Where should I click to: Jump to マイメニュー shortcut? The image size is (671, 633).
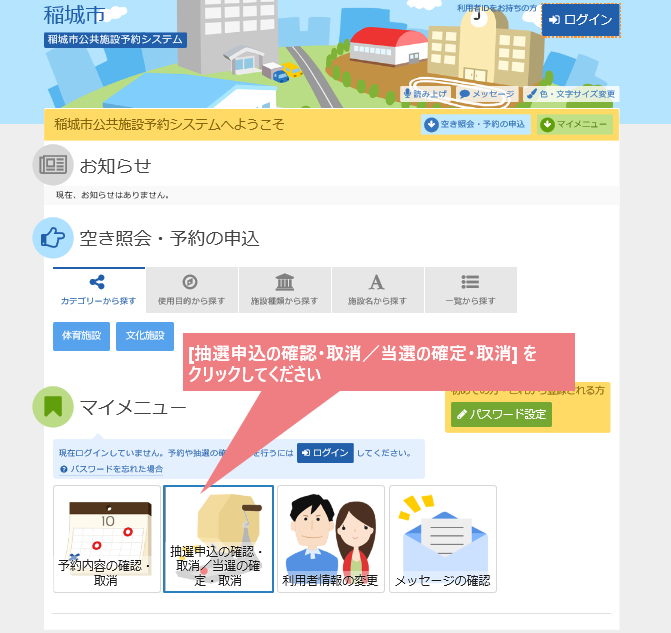[574, 125]
